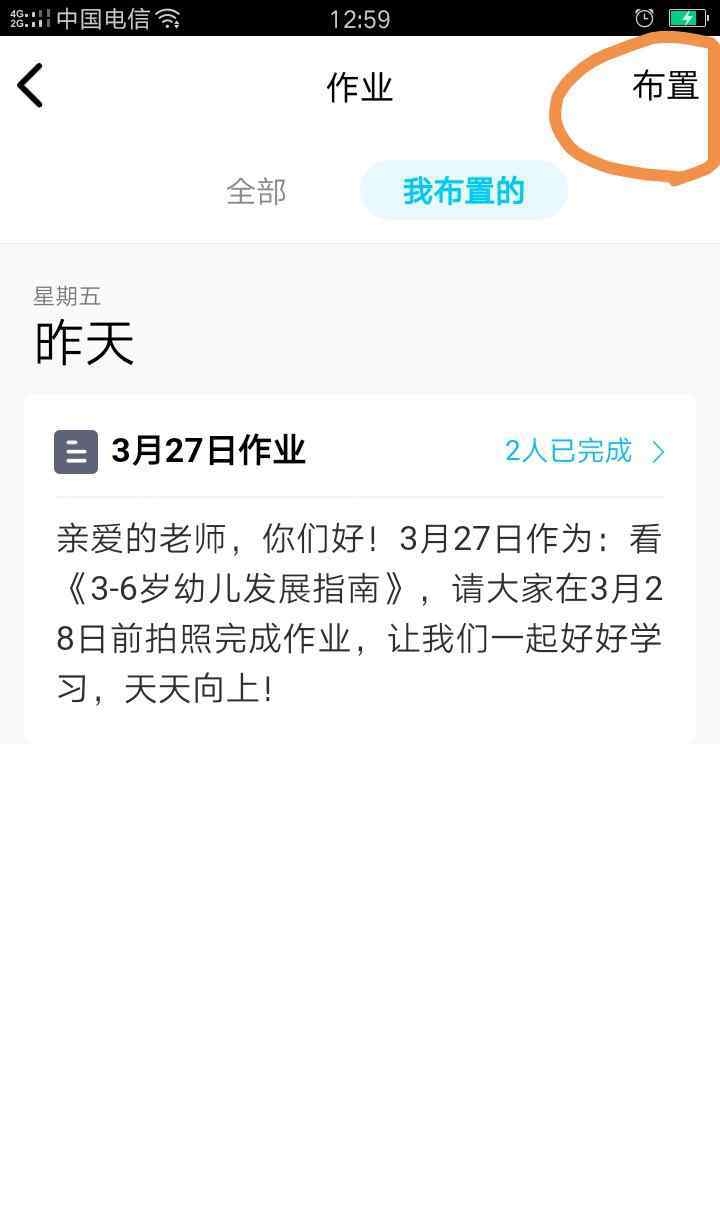
Task: View the 2人已完成 completion list
Action: (x=585, y=452)
